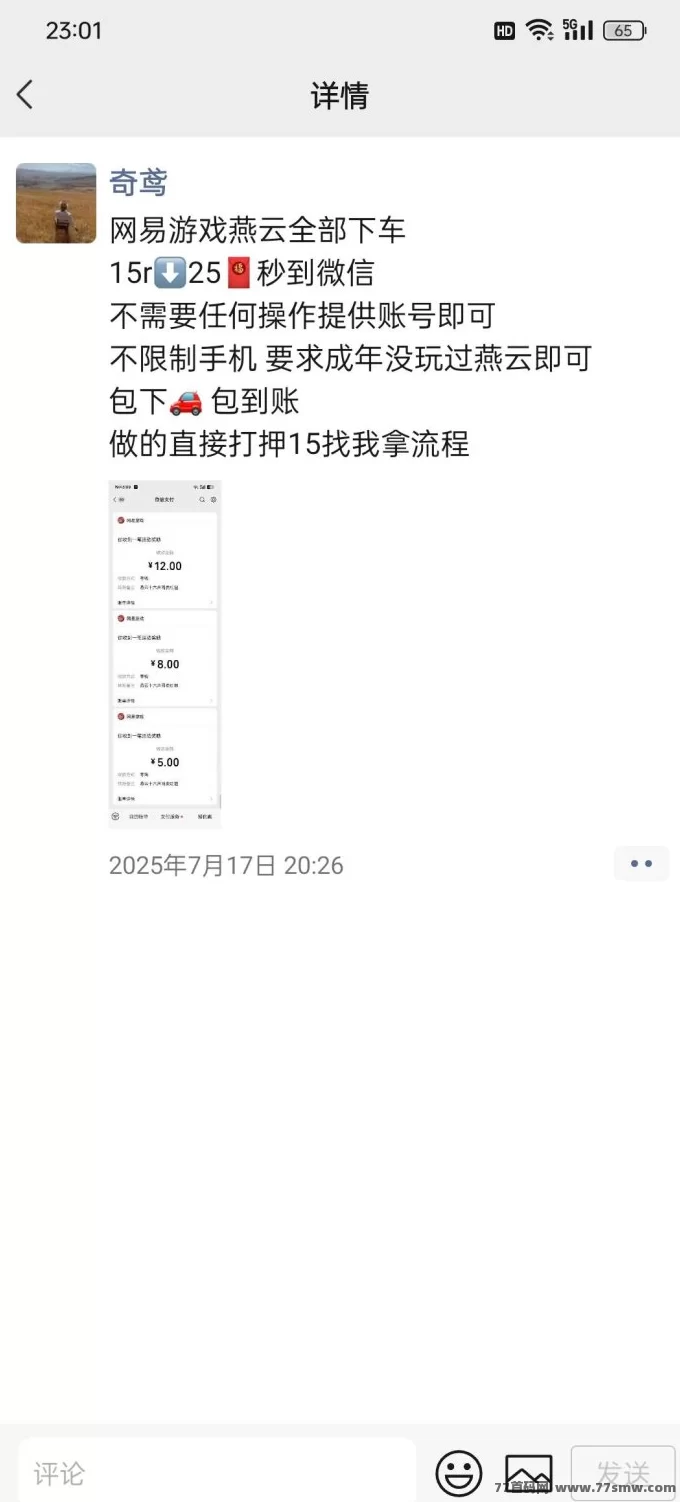Open the emoji picker
The height and width of the screenshot is (1502, 680).
[x=459, y=1472]
